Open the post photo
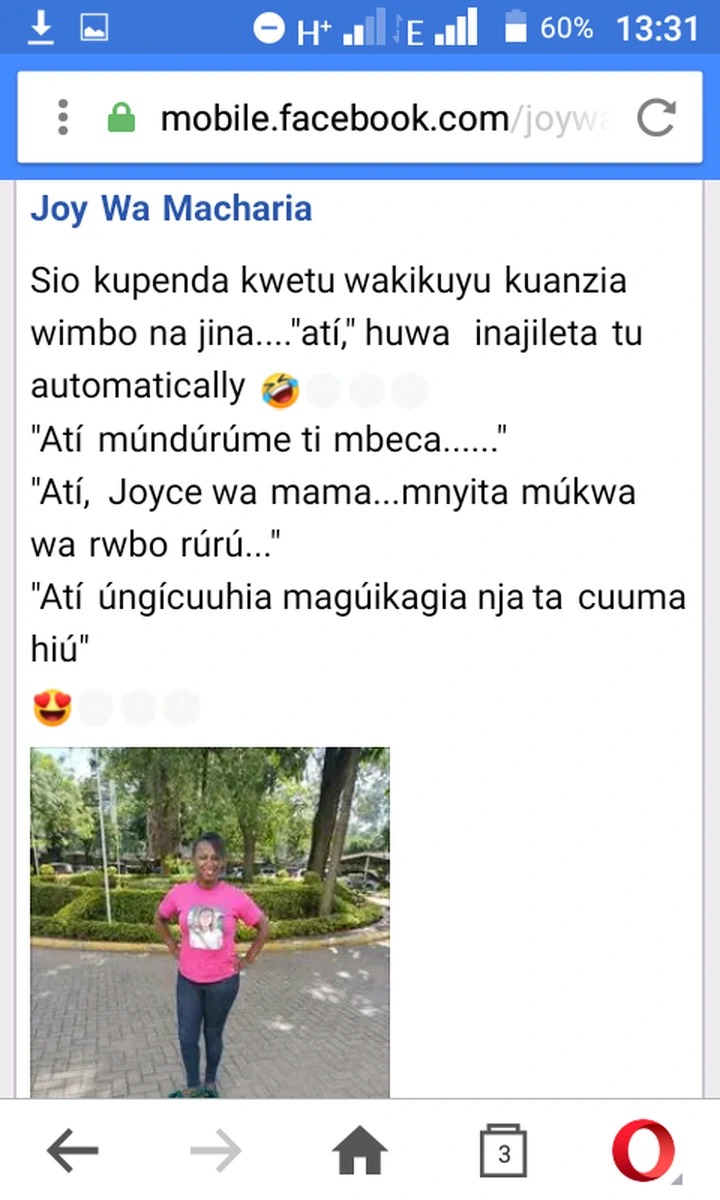The height and width of the screenshot is (1200, 720). 210,920
